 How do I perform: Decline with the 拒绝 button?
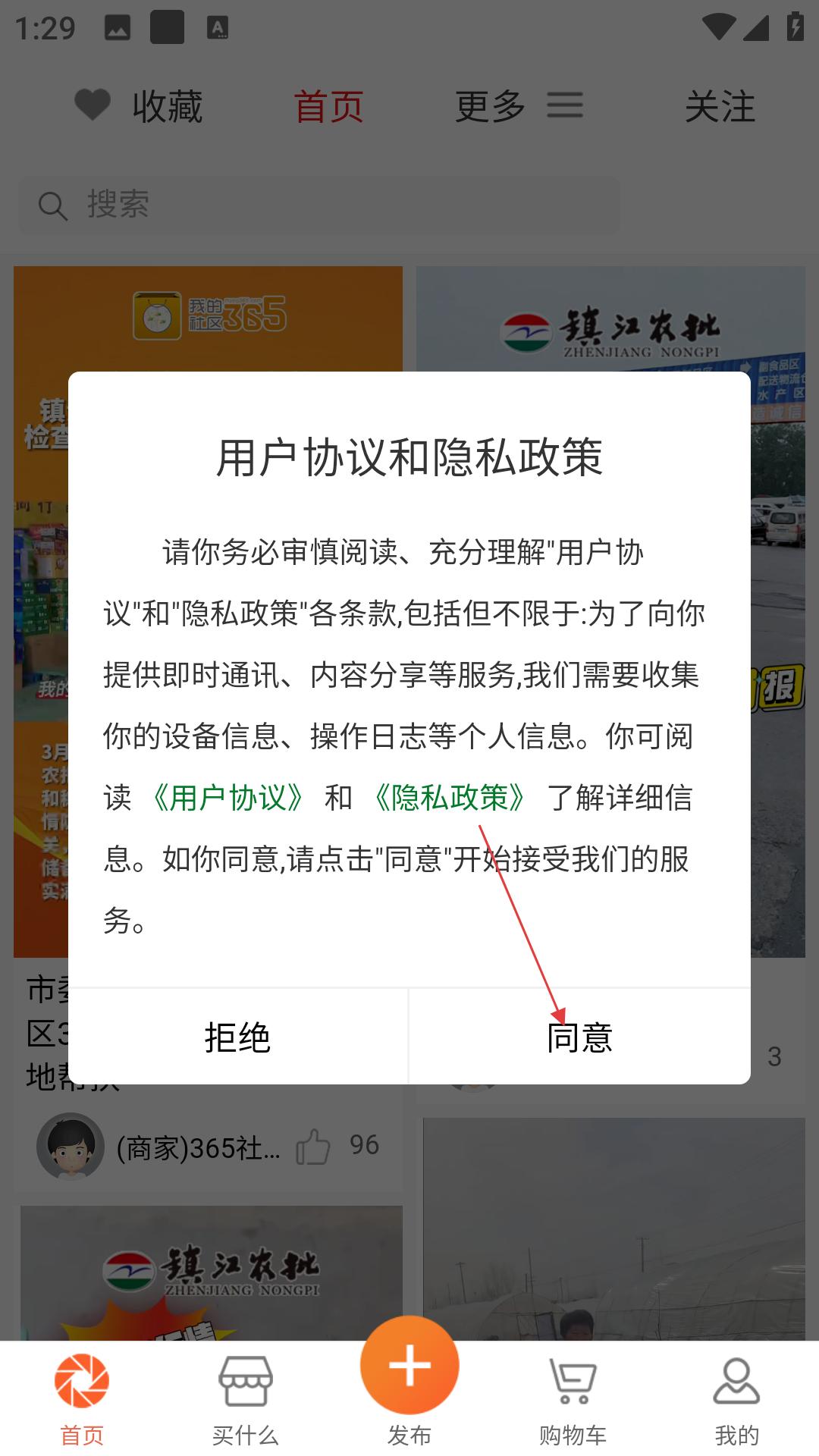(238, 1037)
